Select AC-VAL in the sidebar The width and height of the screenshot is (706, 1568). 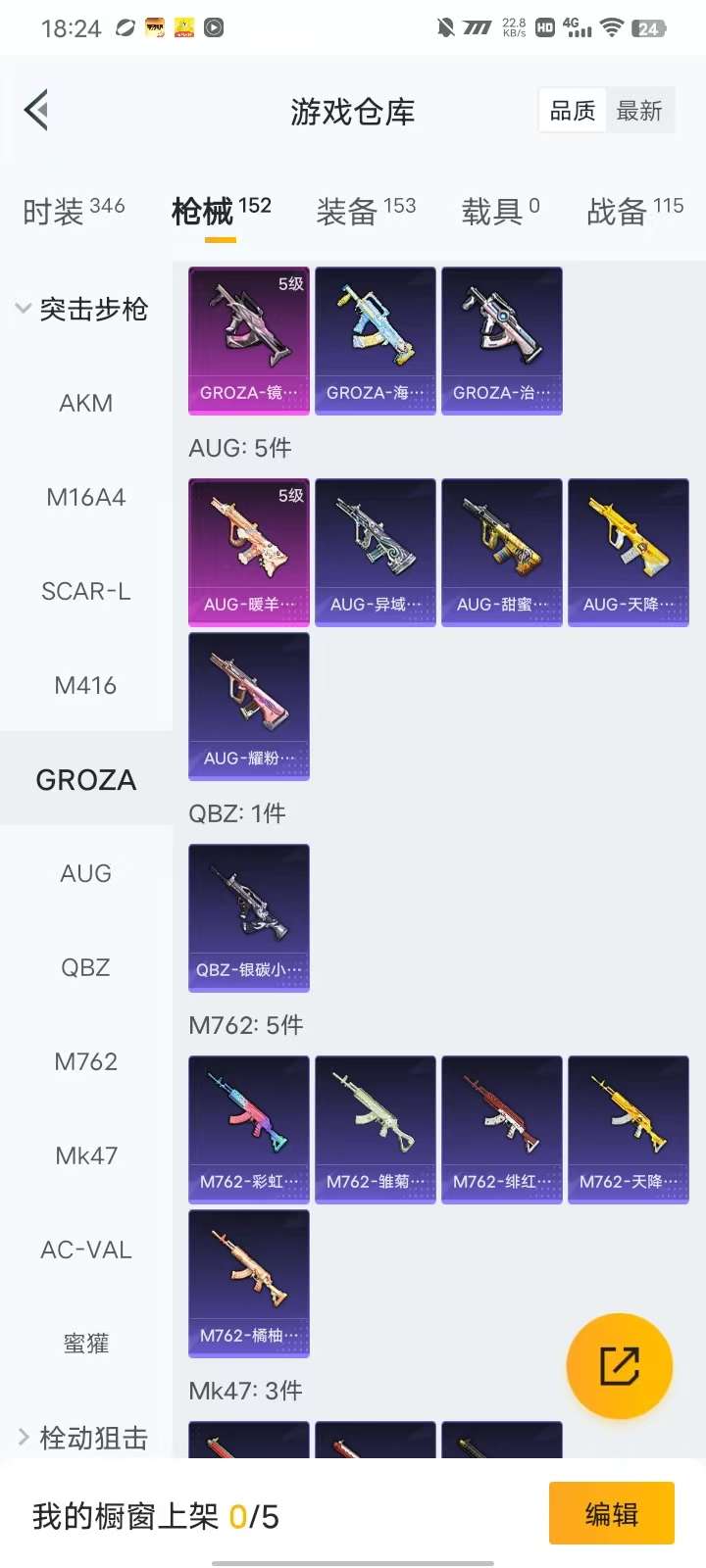pos(86,1249)
